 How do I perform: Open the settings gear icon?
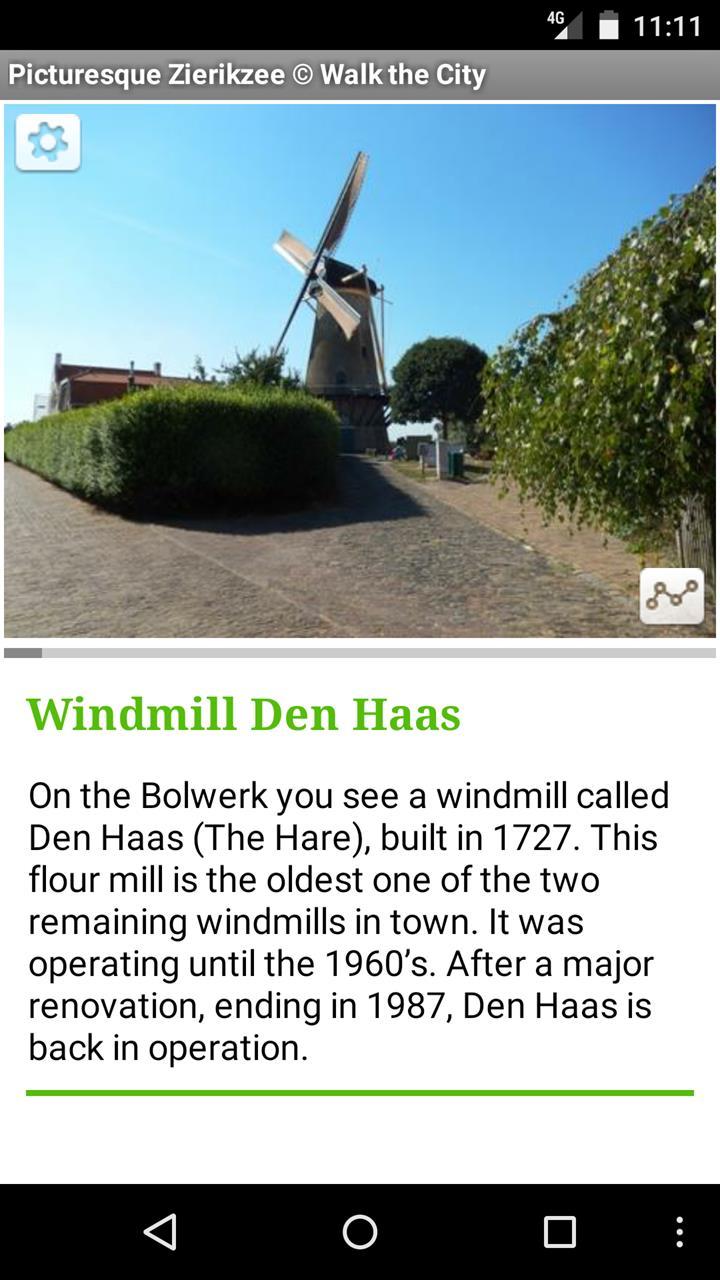pos(48,143)
